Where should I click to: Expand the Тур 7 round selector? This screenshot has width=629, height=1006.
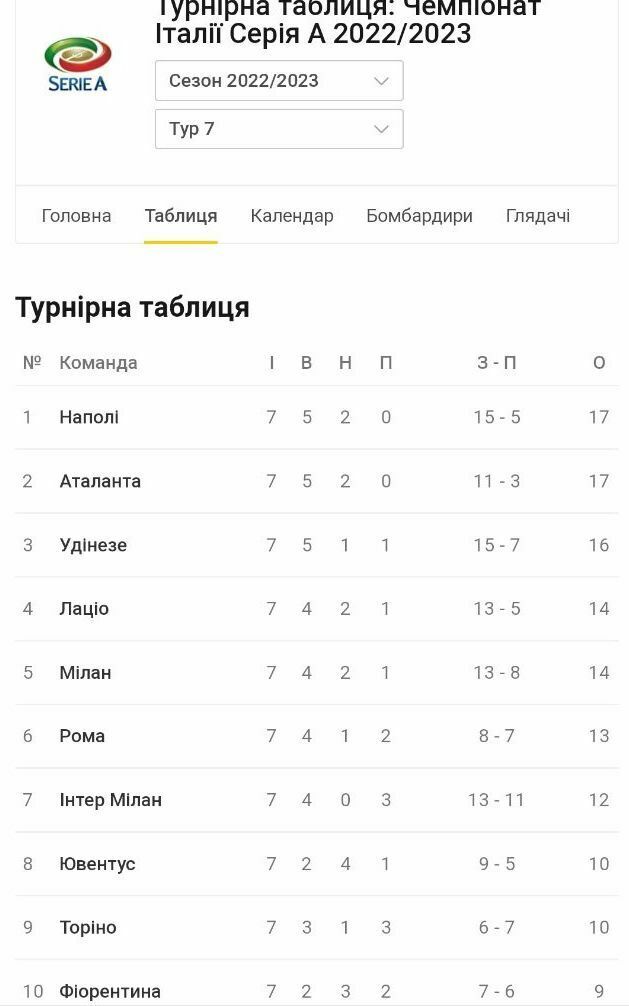[x=278, y=129]
